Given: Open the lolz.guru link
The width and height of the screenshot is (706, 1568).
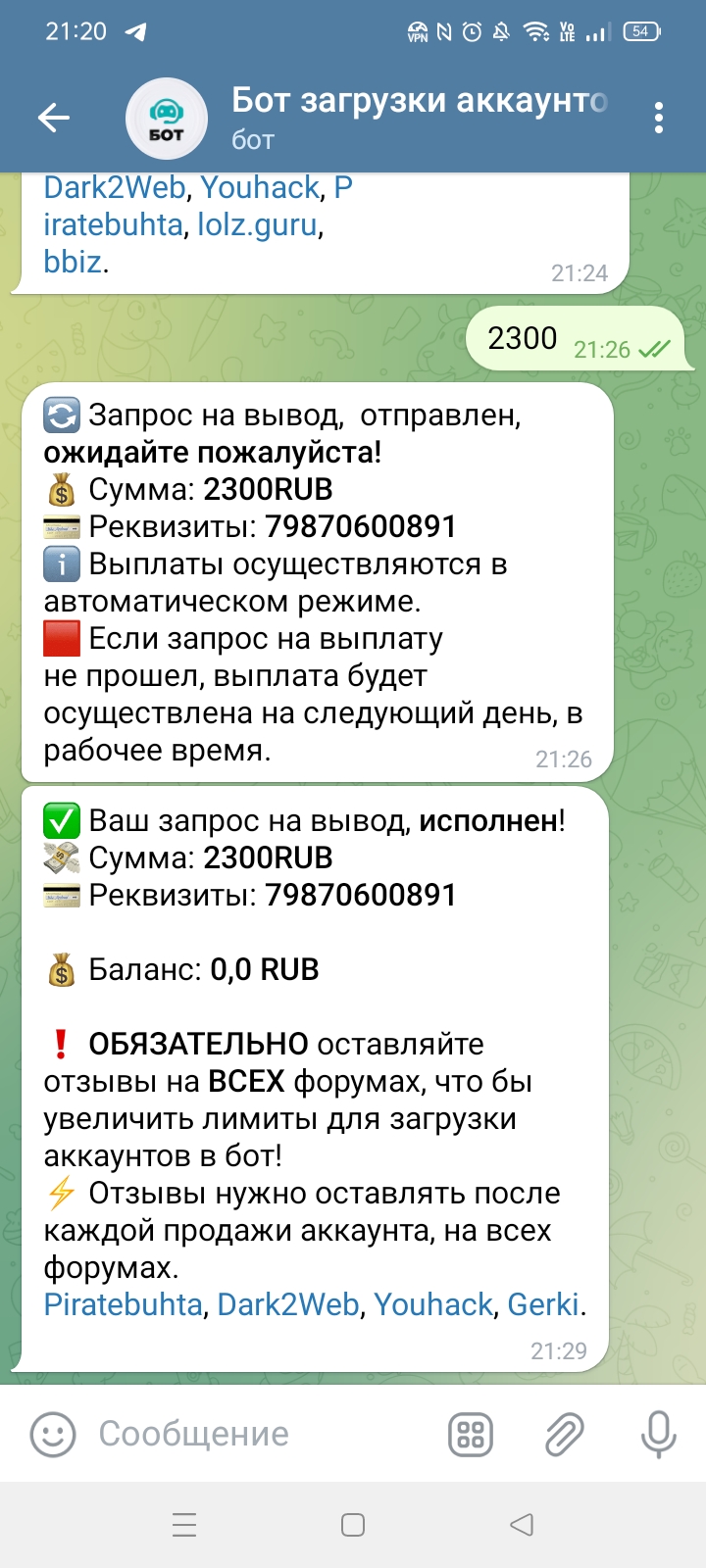Looking at the screenshot, I should [x=258, y=224].
